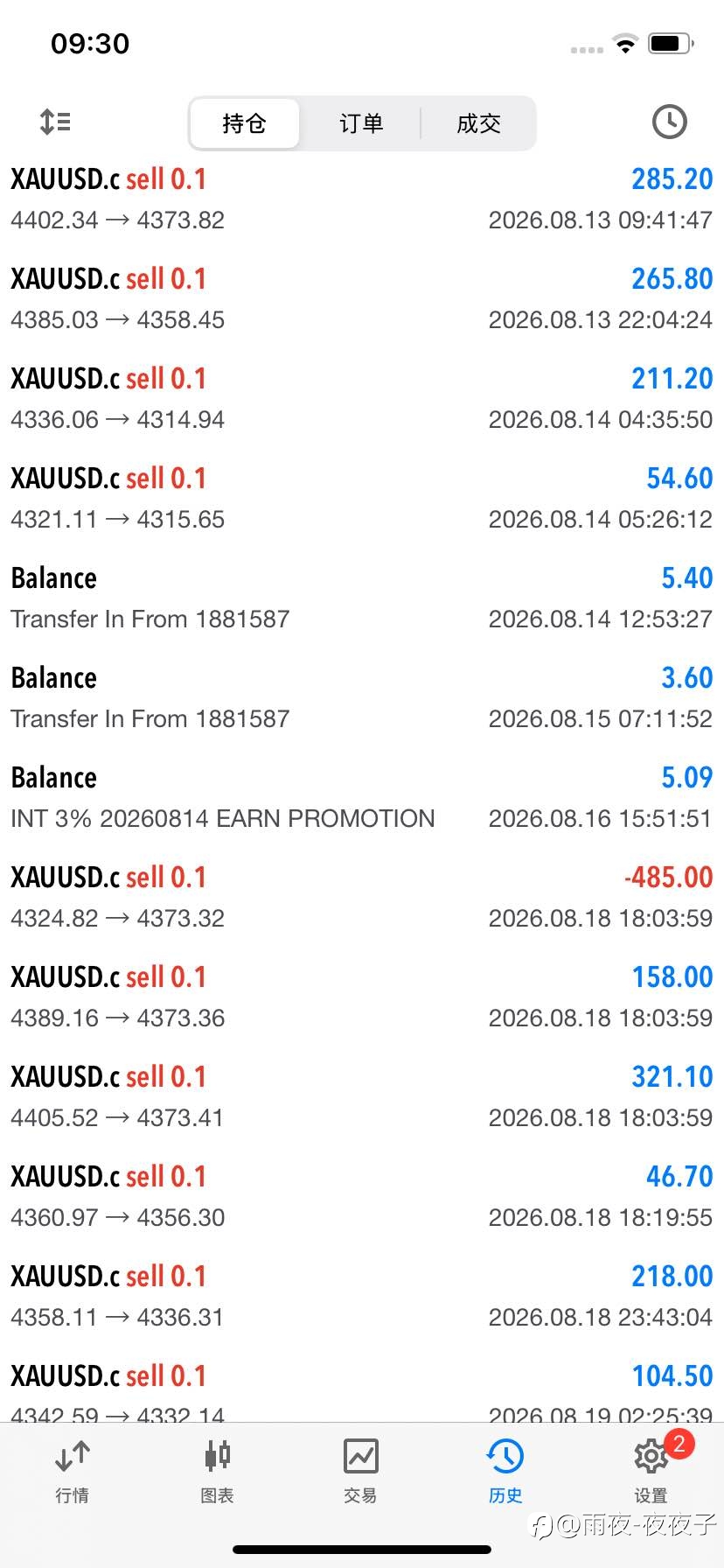Screen dimensions: 724x1568
Task: Open the sort order icon
Action: (55, 122)
